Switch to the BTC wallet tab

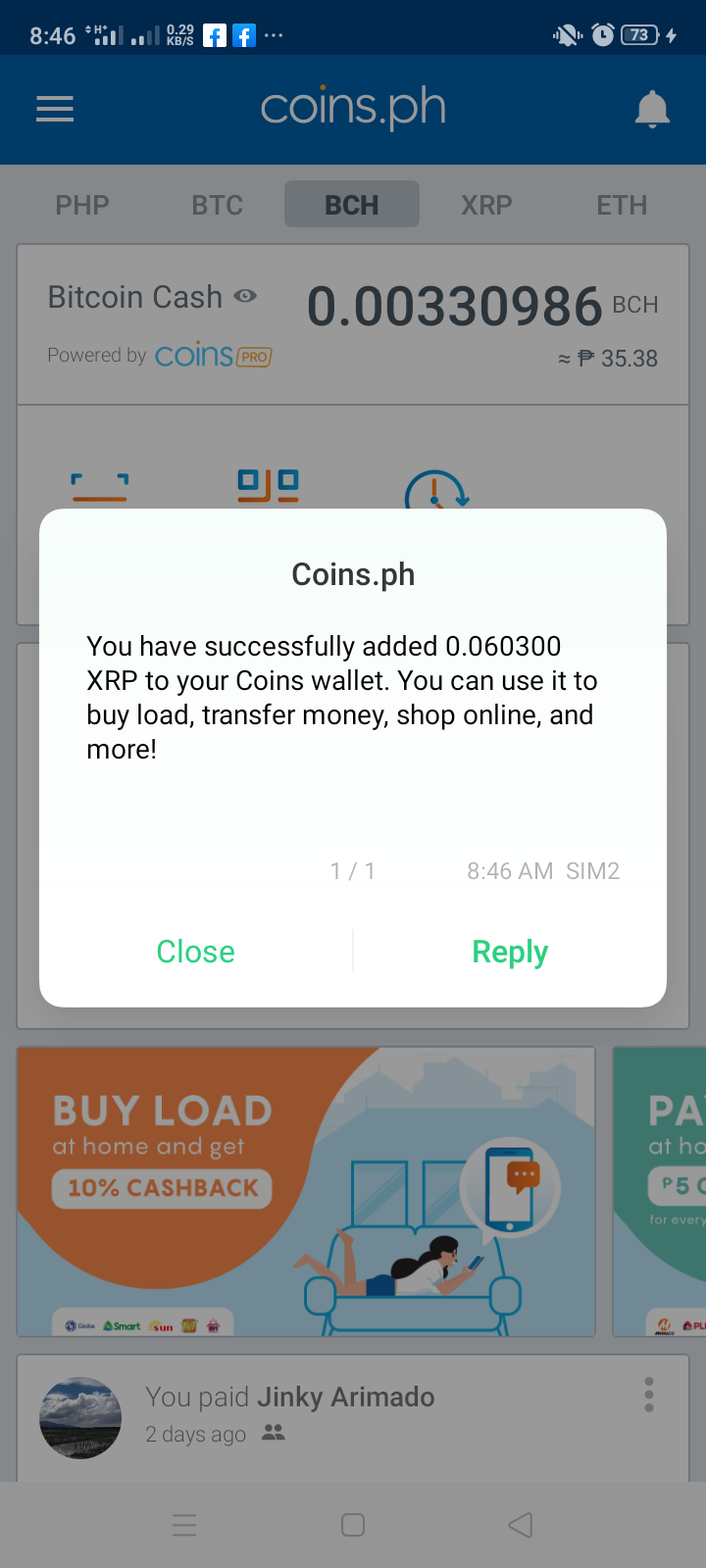click(x=217, y=205)
